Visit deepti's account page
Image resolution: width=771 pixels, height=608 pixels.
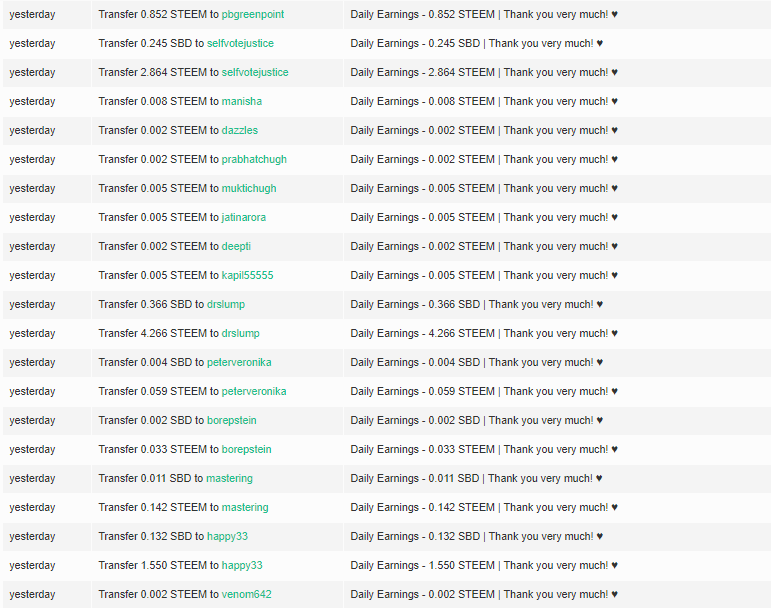coord(236,246)
